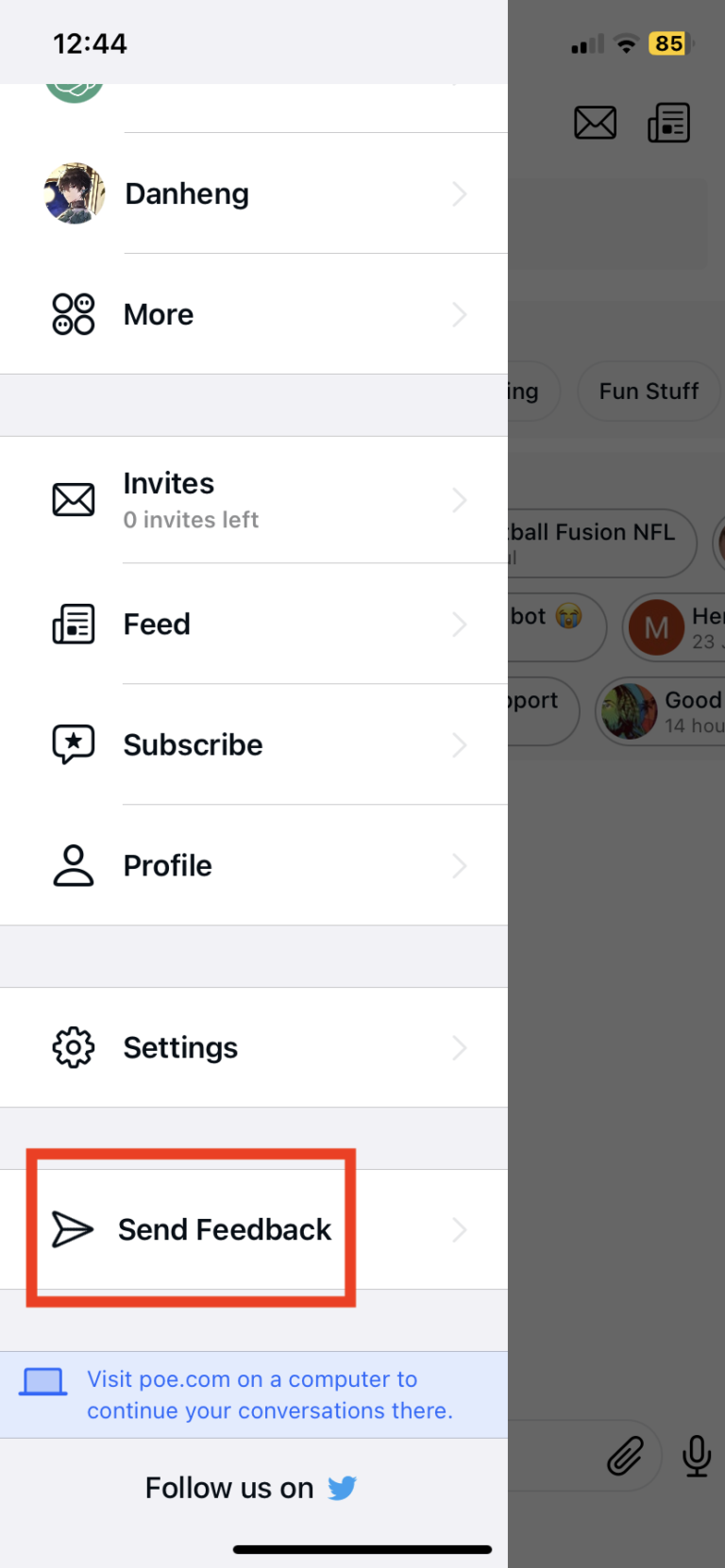The width and height of the screenshot is (725, 1568).
Task: Tap the paperclip attach icon
Action: pos(625,1456)
